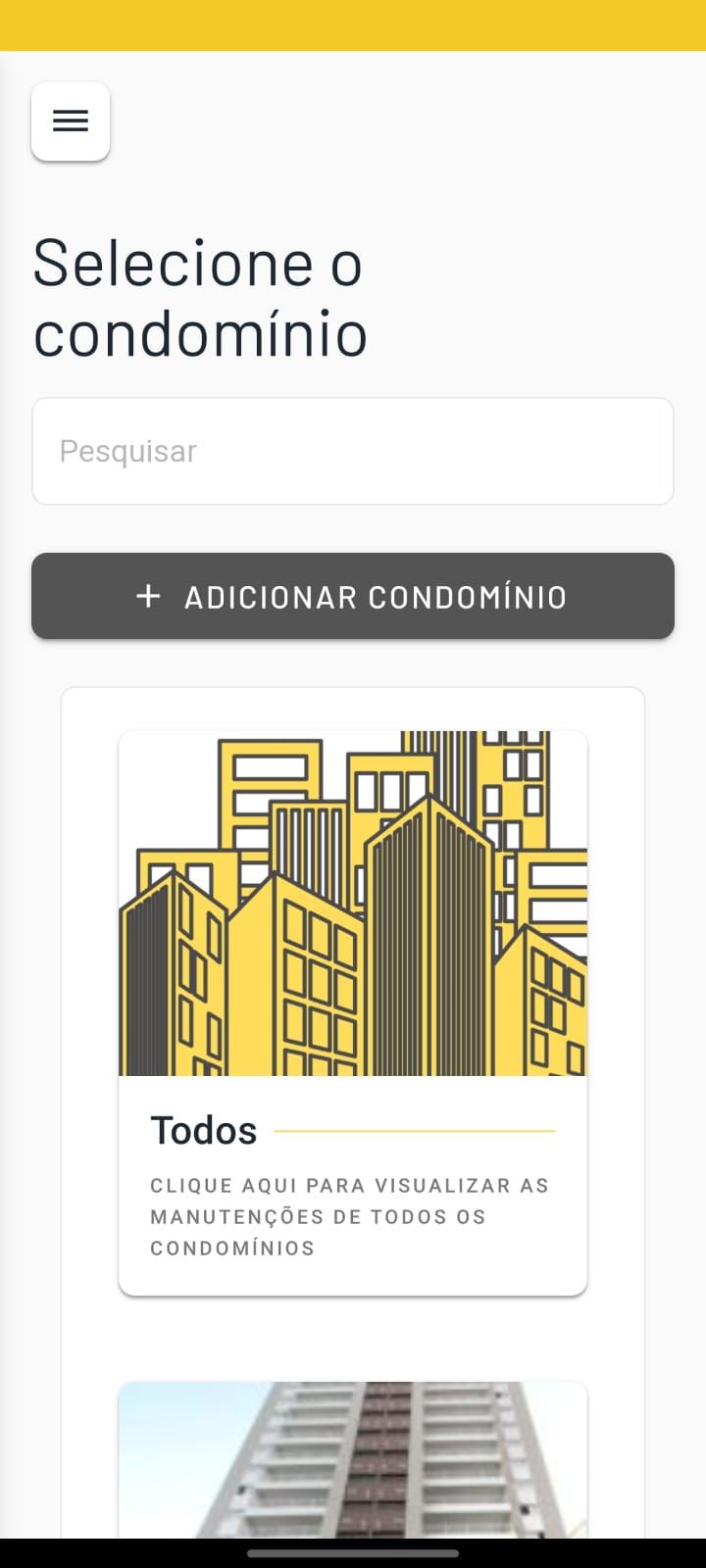706x1568 pixels.
Task: Click the yellow header bar at the top
Action: 353,24
